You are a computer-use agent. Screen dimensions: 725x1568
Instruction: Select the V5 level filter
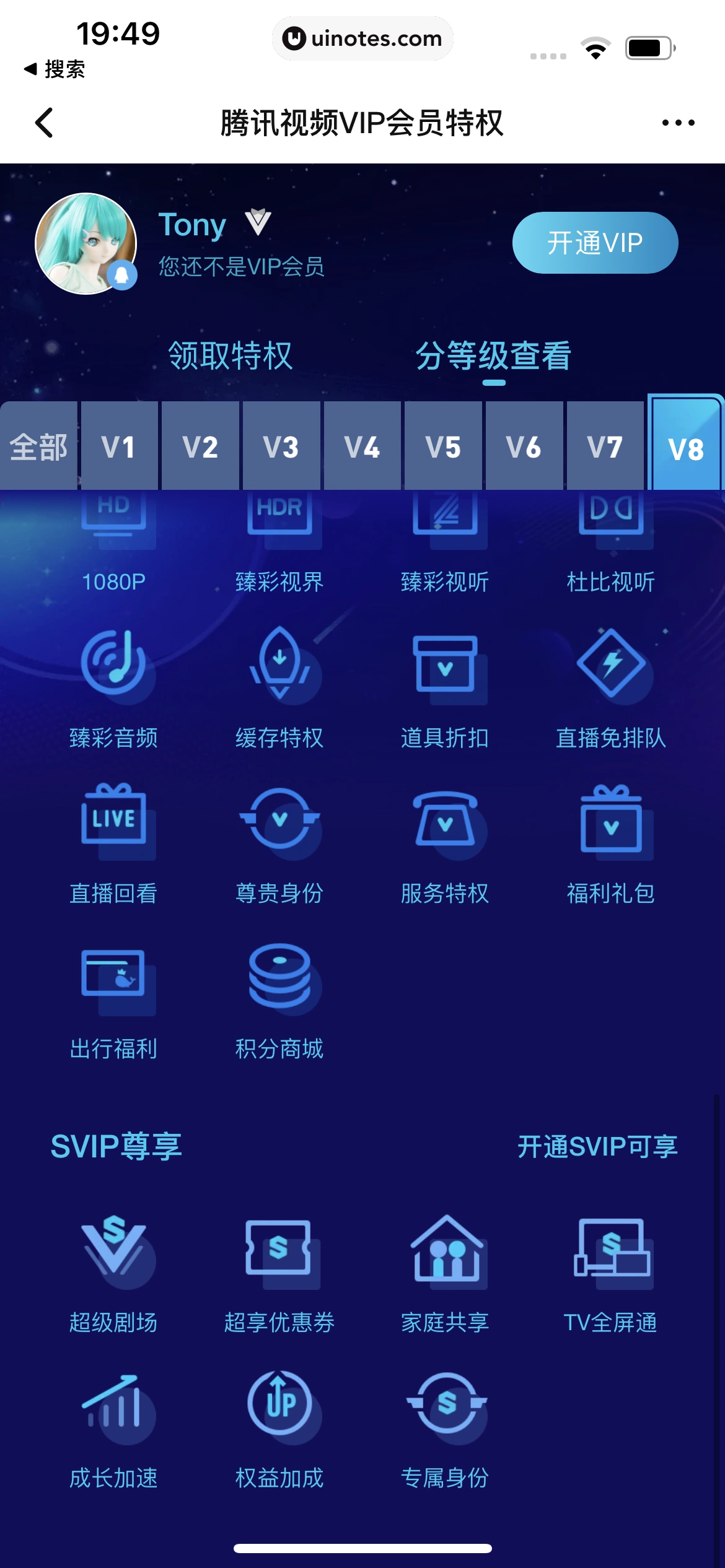point(442,446)
